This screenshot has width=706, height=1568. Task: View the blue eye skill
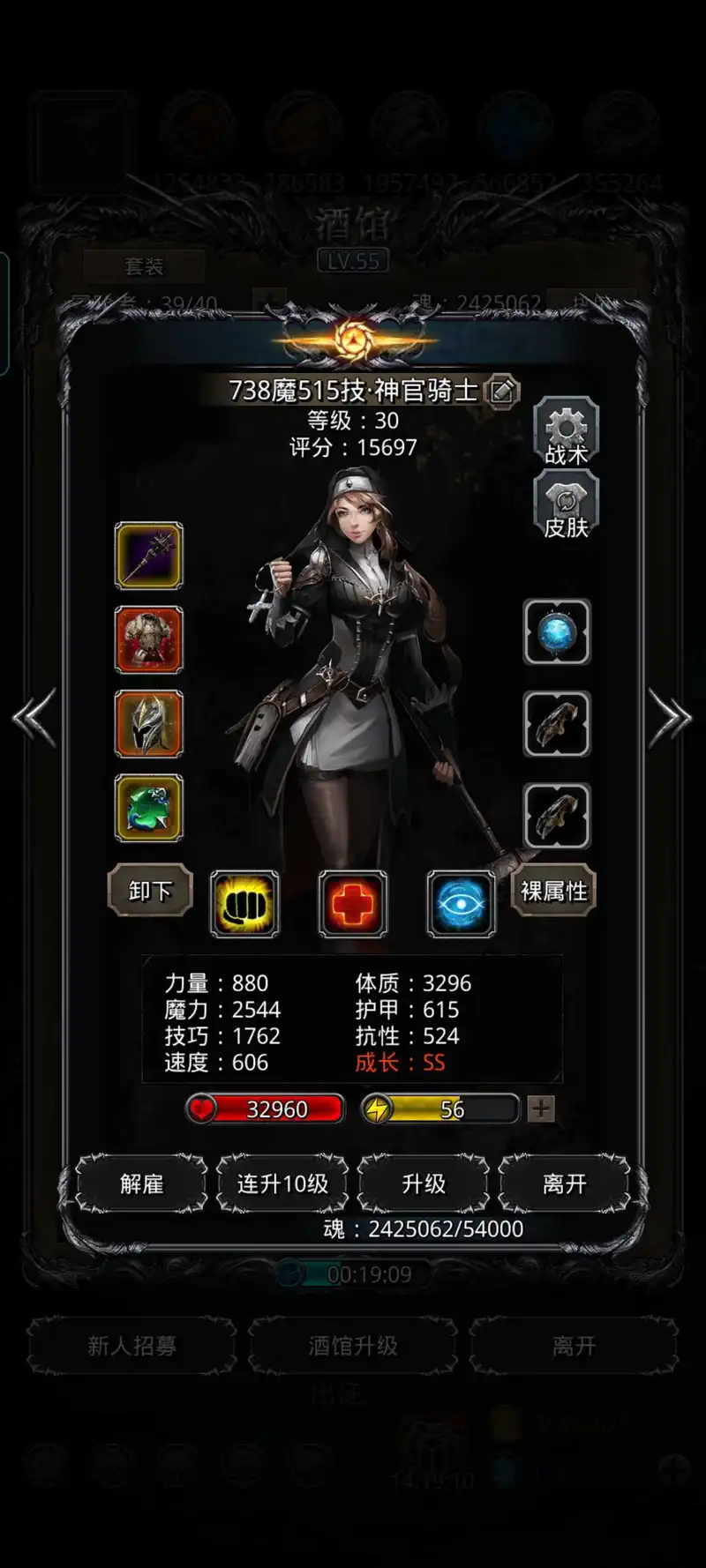tap(461, 904)
